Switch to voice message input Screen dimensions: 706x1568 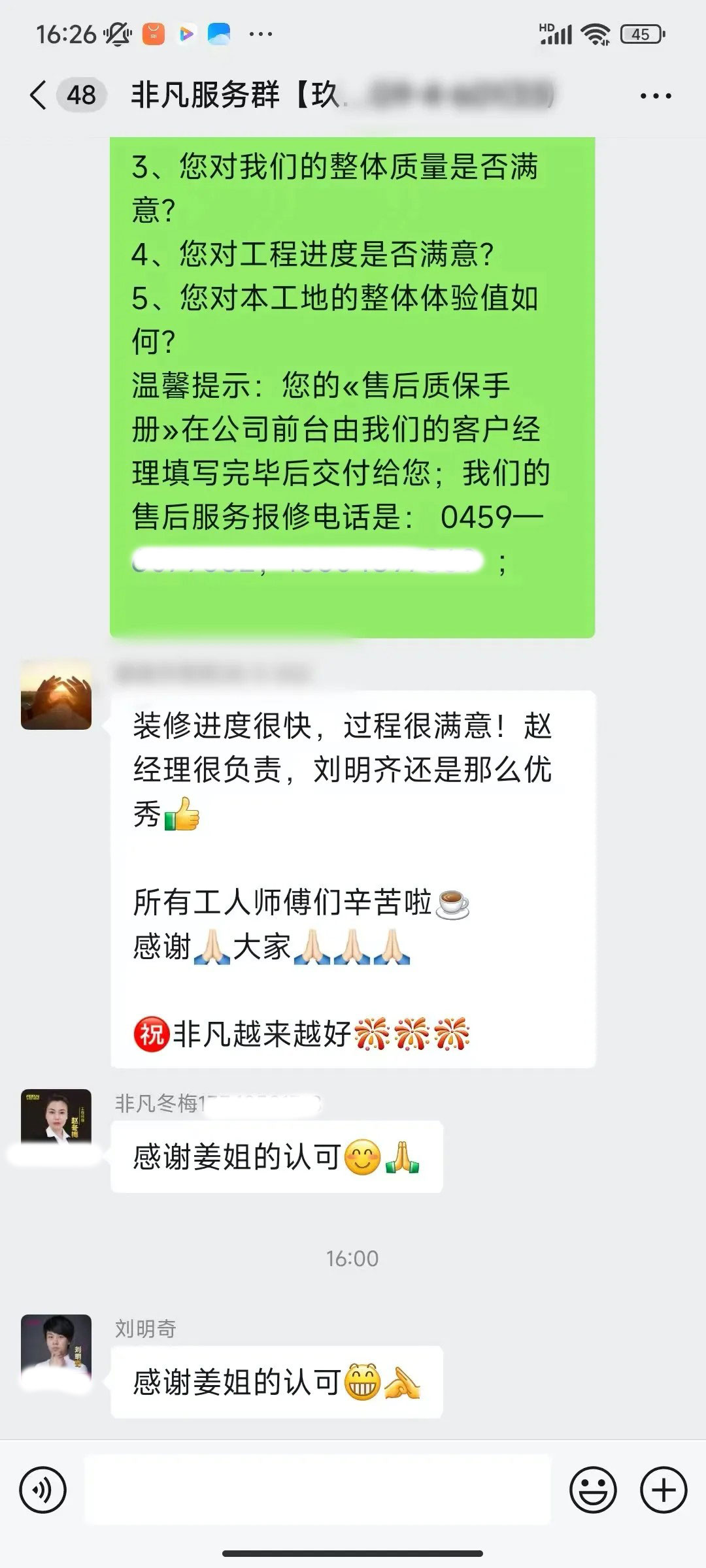pos(43,1490)
